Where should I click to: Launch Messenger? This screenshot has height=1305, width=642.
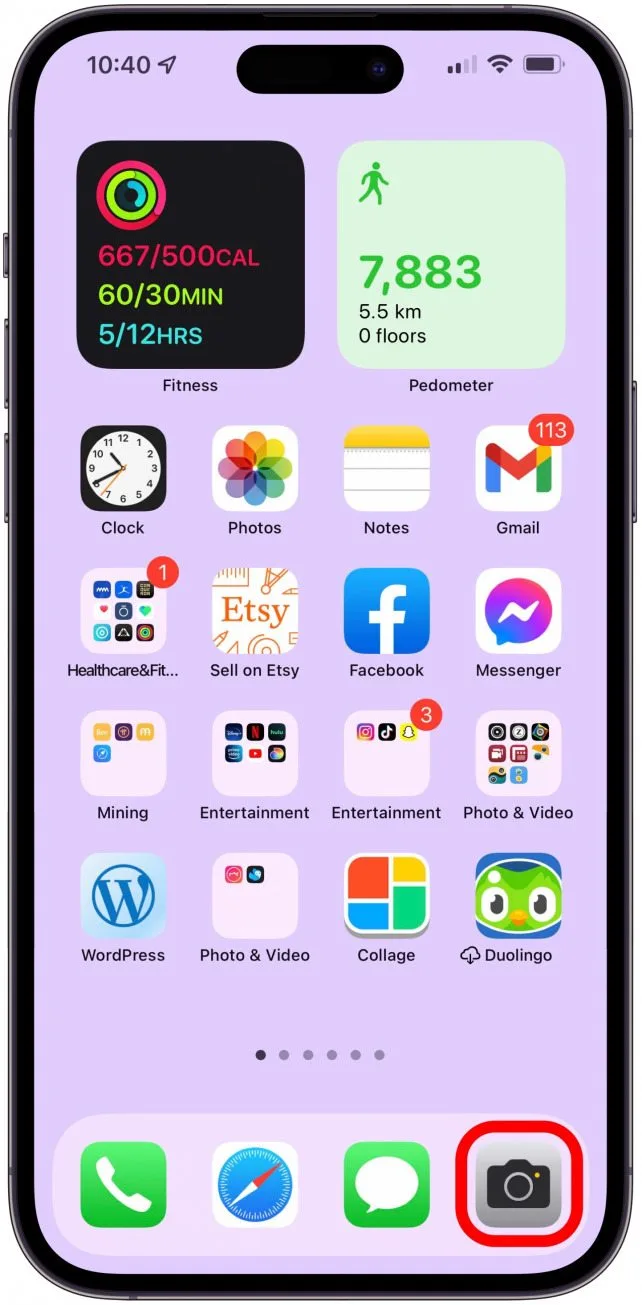[x=518, y=611]
